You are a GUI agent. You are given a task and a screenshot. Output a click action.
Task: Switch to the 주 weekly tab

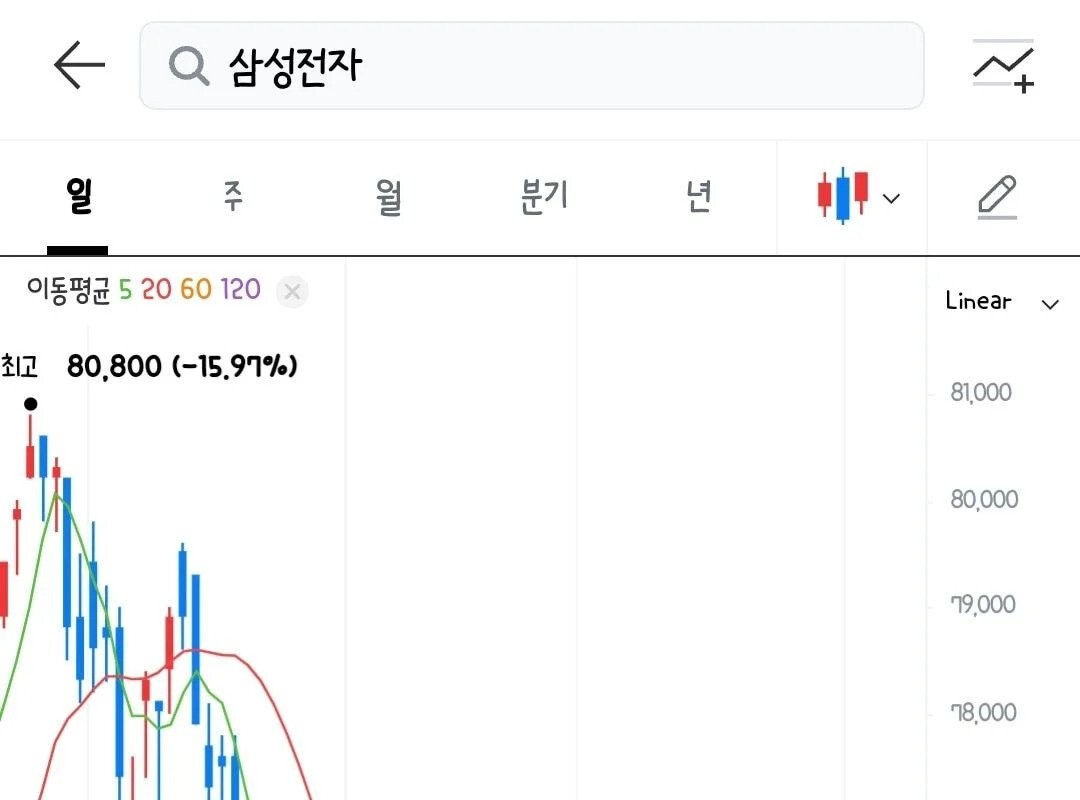pos(233,197)
